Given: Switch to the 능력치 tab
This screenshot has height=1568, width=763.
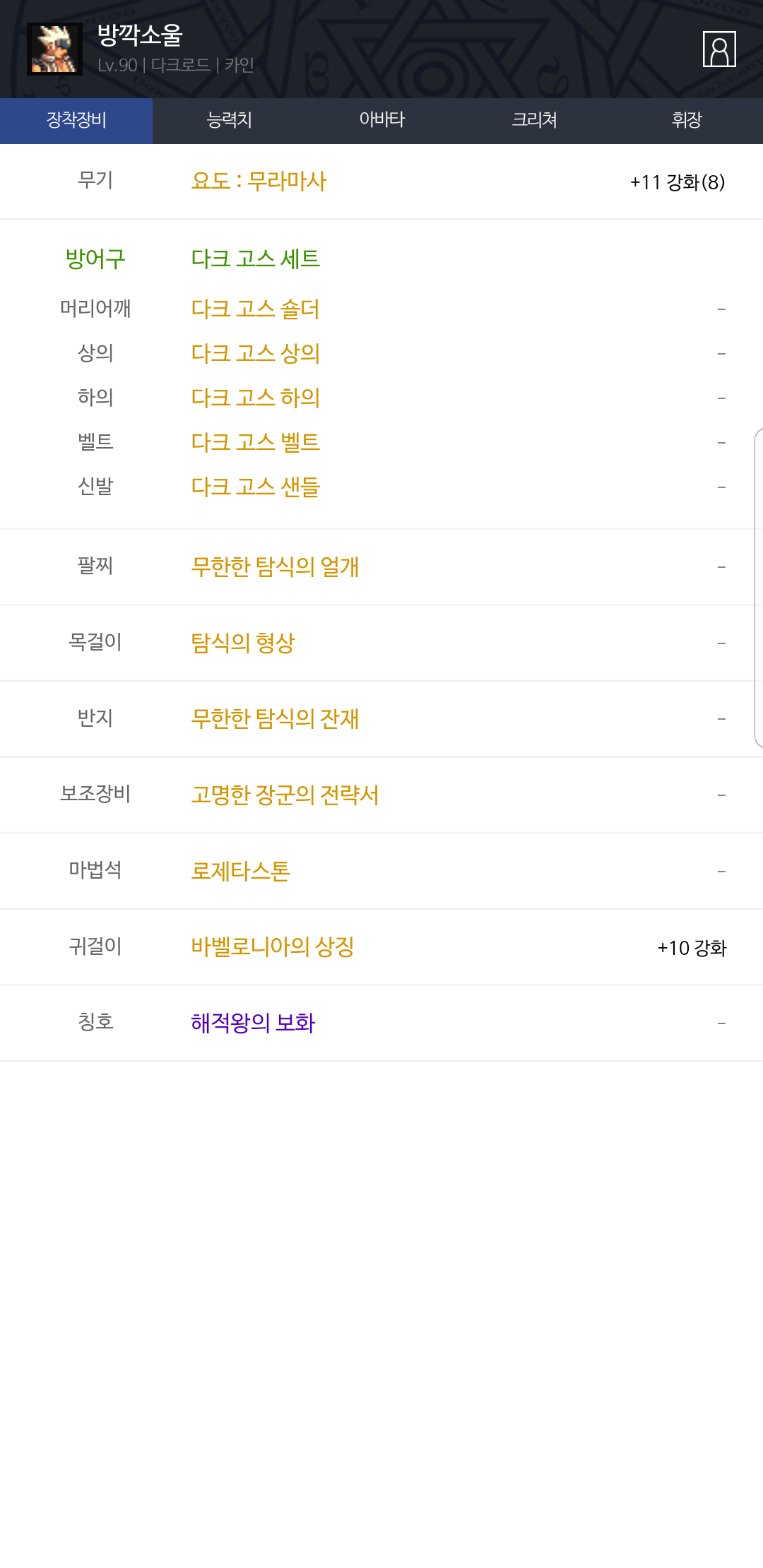Looking at the screenshot, I should 229,121.
